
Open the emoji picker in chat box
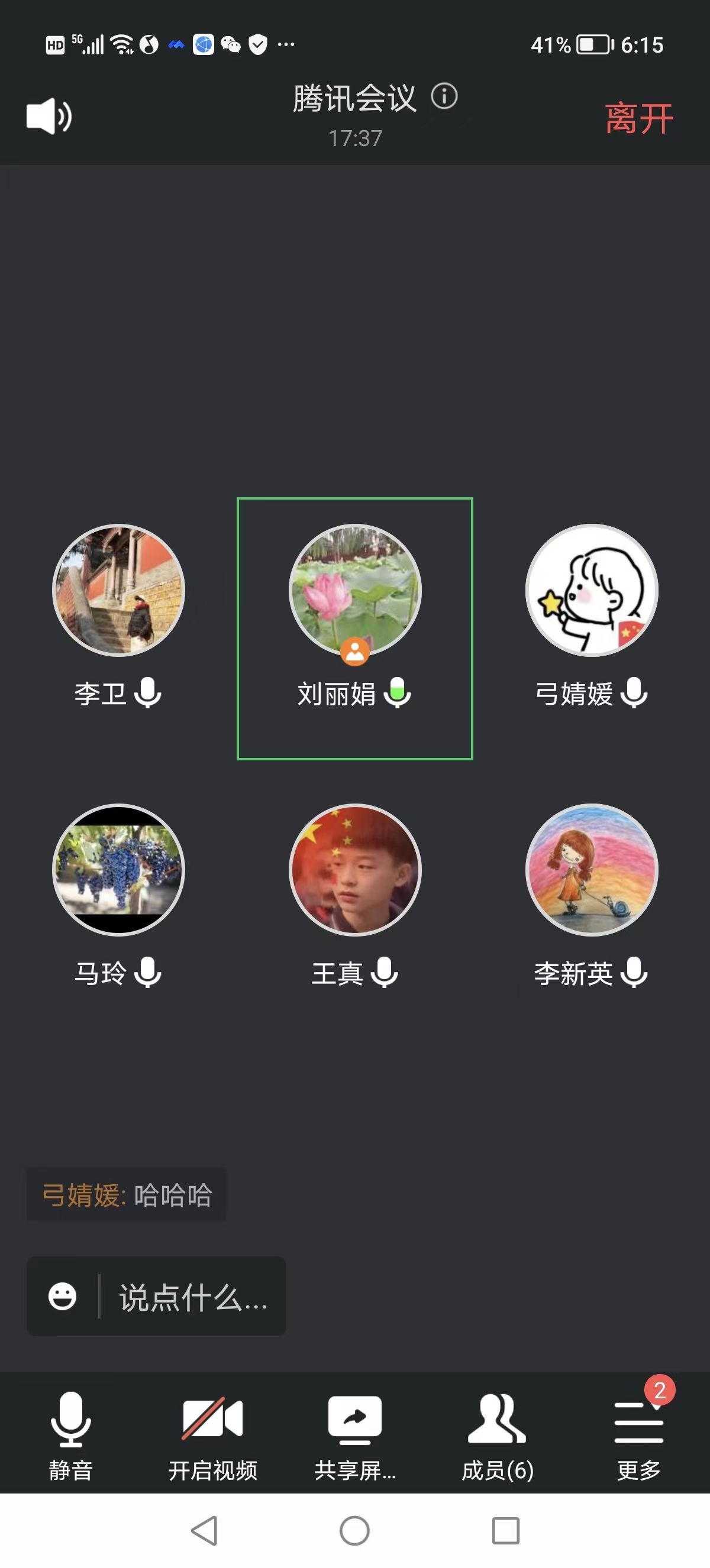point(62,1296)
